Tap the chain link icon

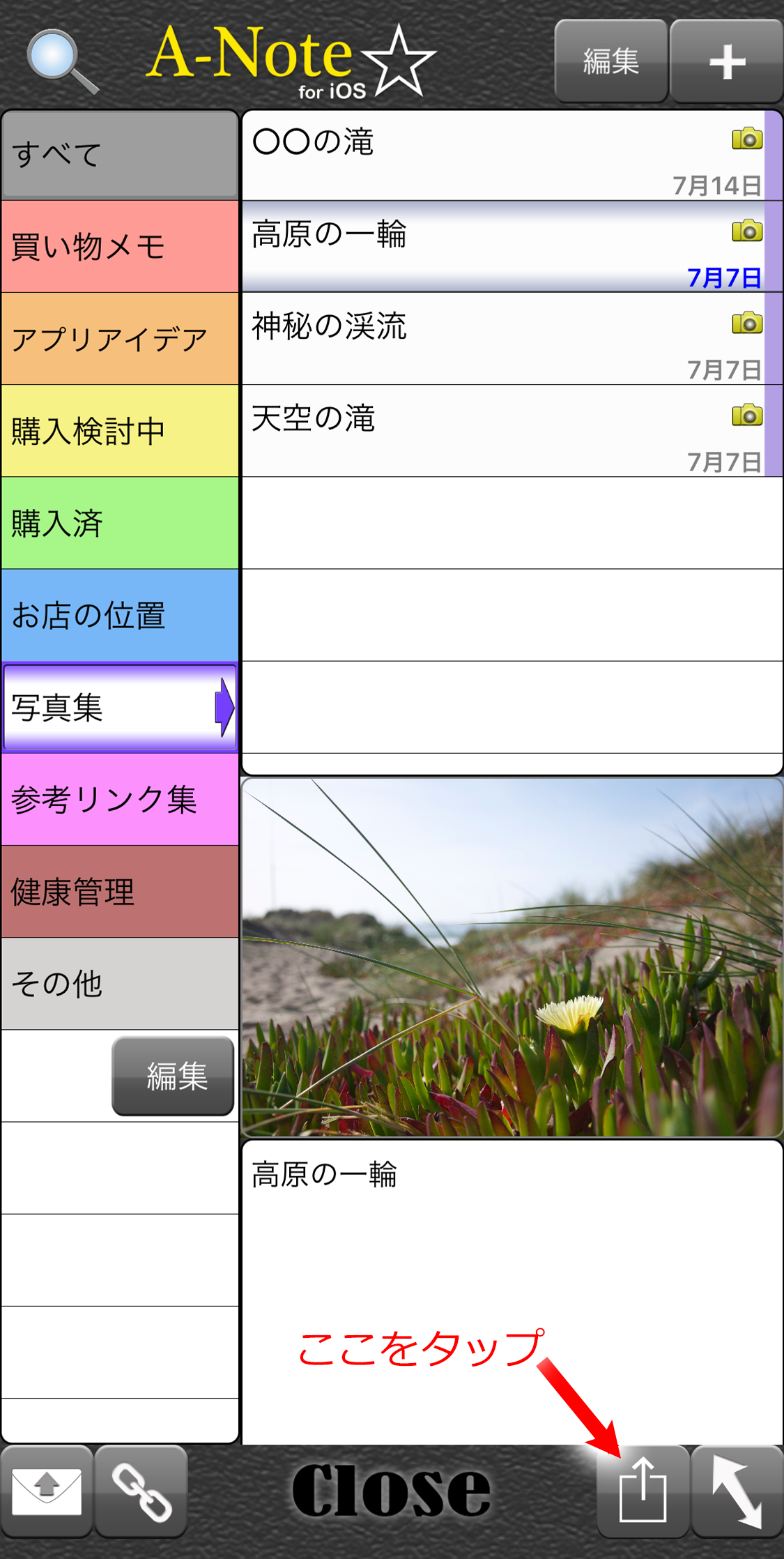point(141,1491)
